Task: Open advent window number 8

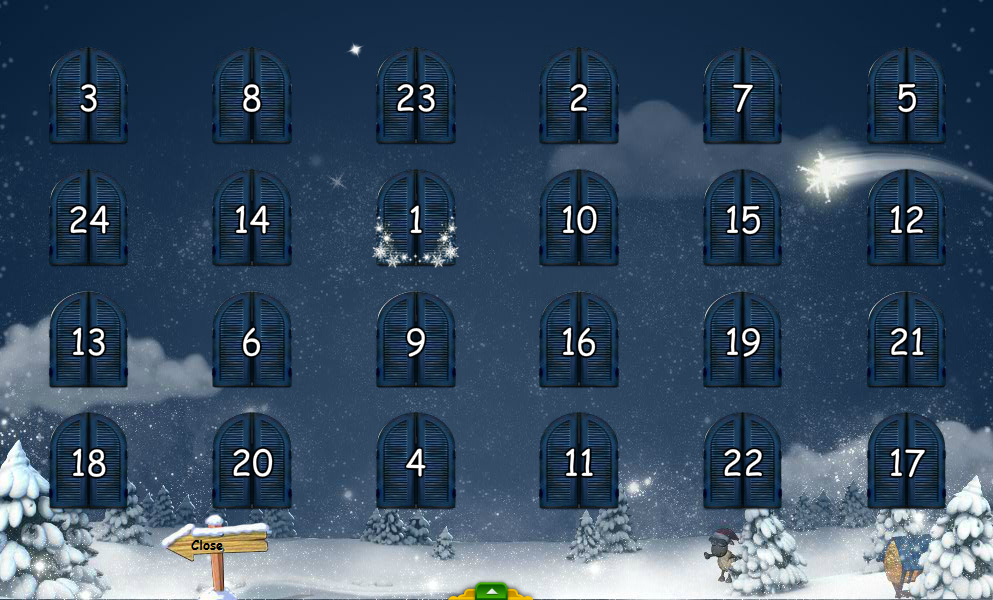Action: click(x=252, y=98)
